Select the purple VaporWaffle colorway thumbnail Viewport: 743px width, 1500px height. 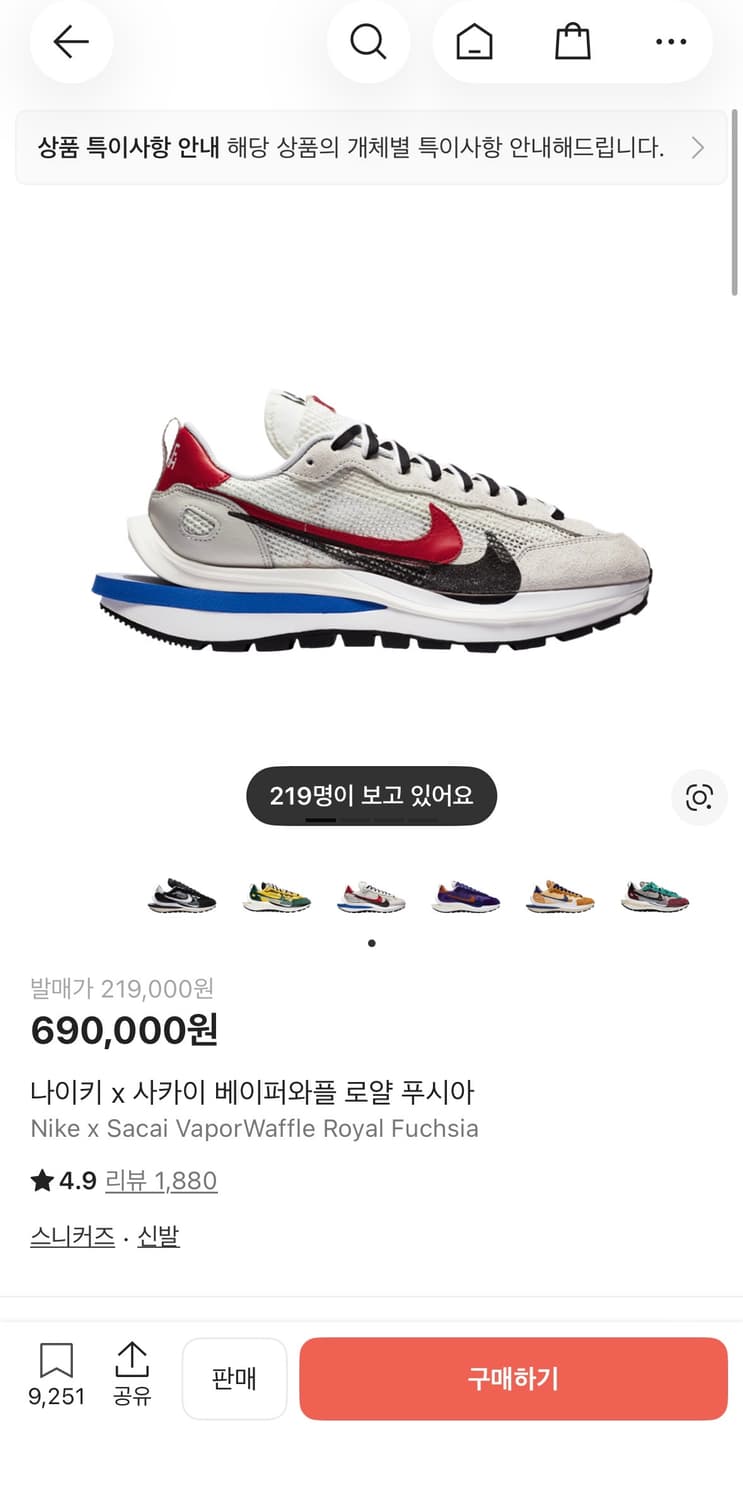pos(466,897)
